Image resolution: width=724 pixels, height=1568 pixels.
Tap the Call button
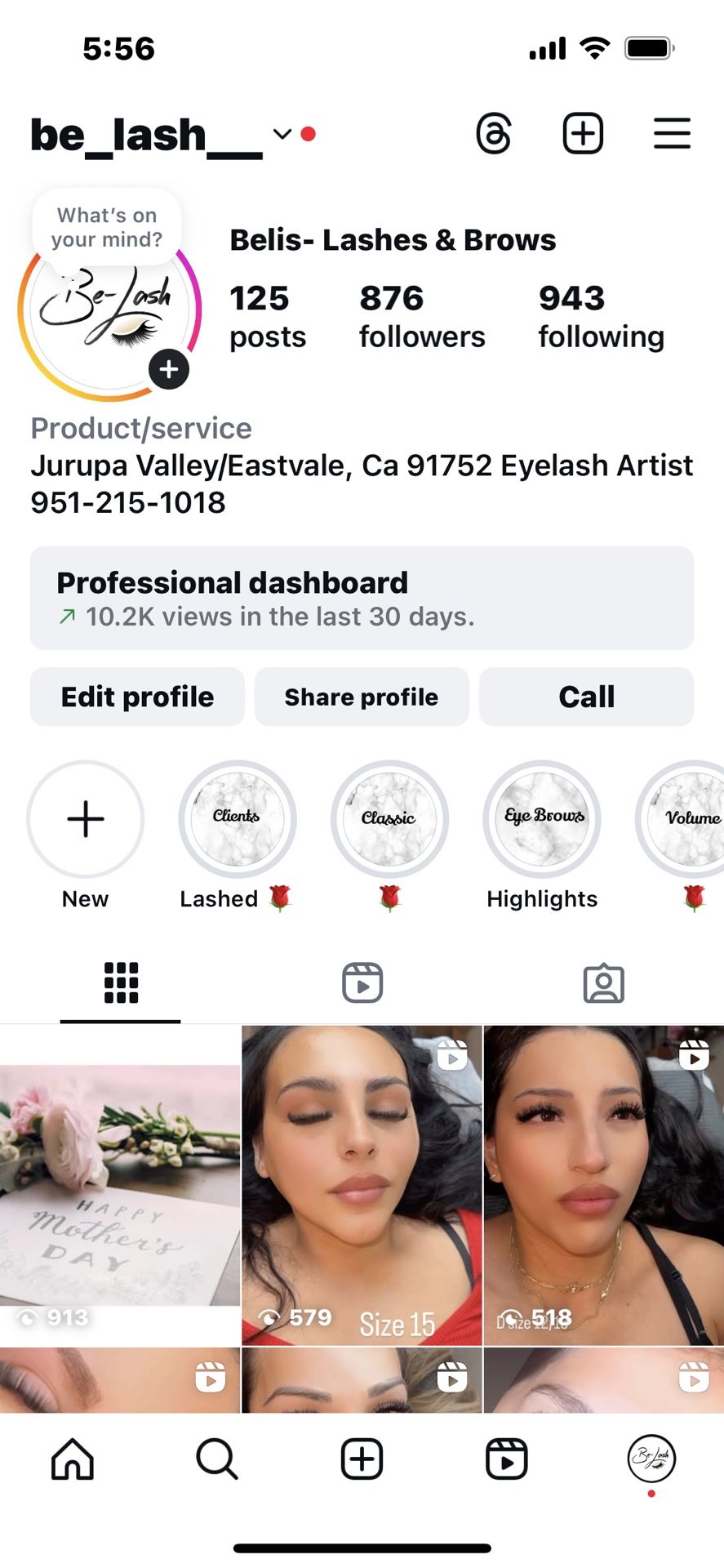(x=586, y=697)
